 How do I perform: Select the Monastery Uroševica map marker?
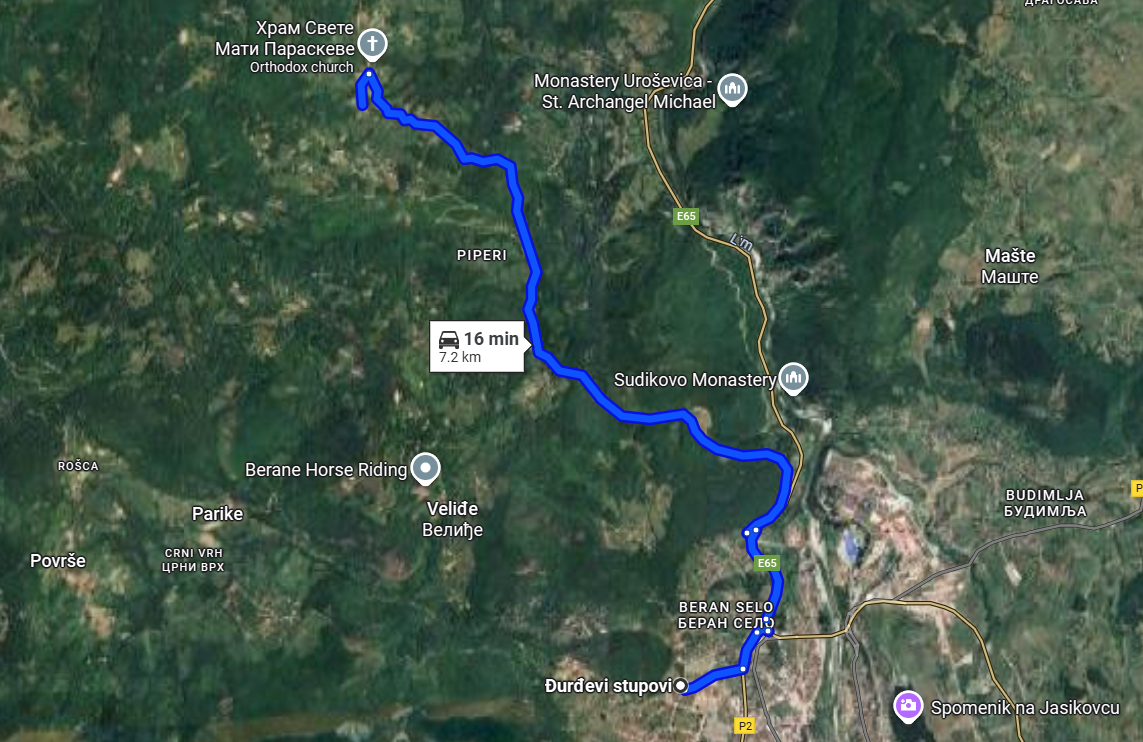pos(733,90)
